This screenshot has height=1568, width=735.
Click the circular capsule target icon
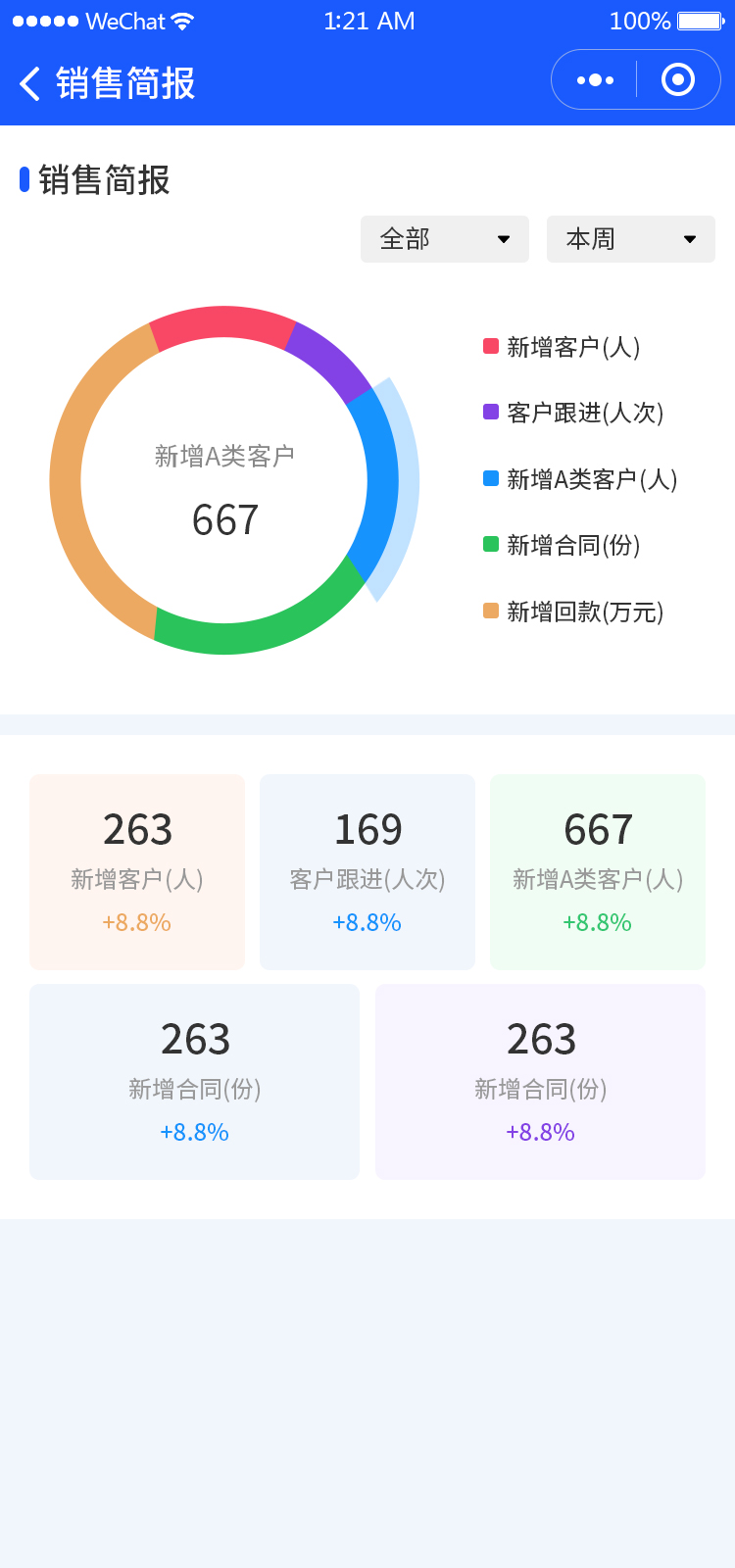point(678,79)
